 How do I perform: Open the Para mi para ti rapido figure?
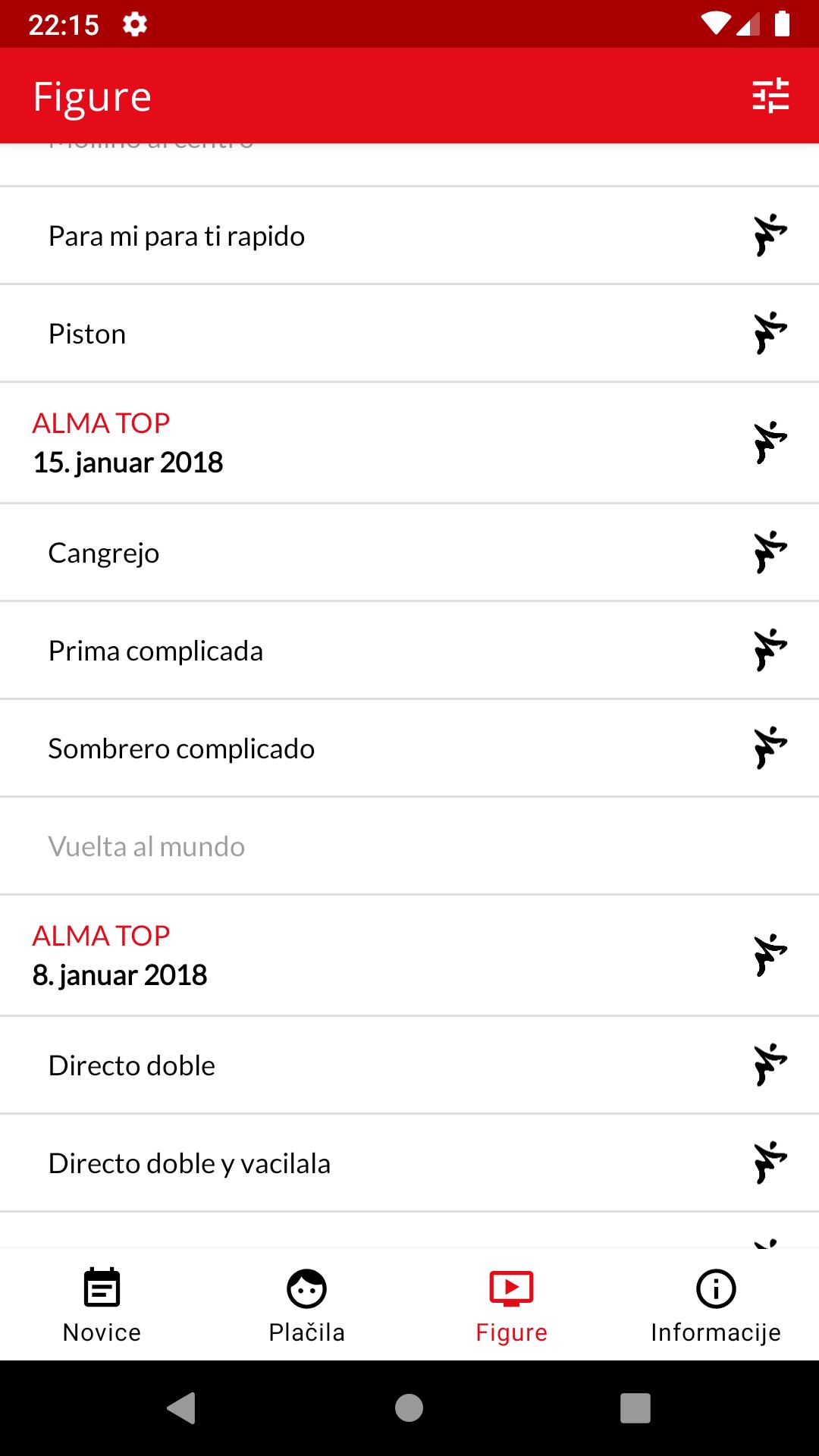click(409, 236)
